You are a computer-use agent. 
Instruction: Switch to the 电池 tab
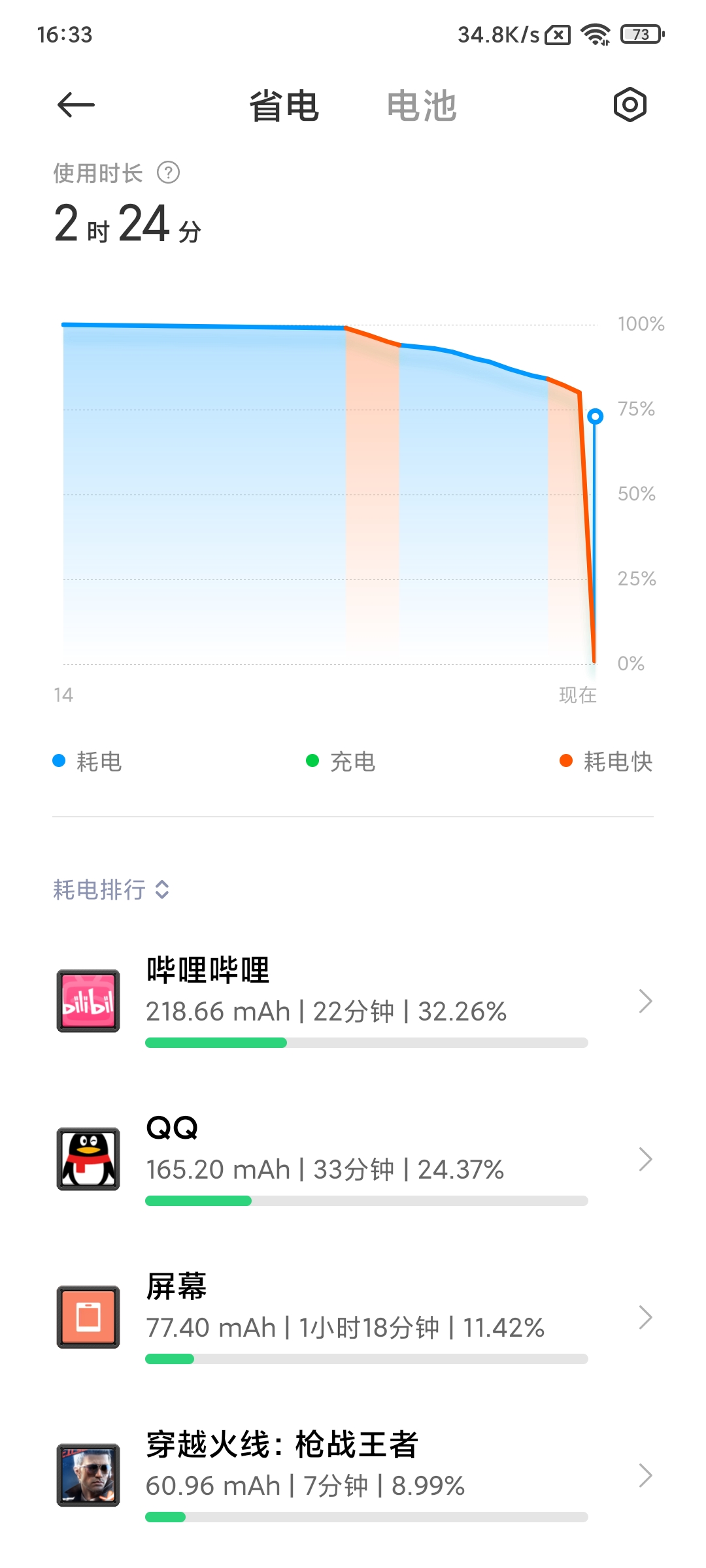[x=422, y=106]
